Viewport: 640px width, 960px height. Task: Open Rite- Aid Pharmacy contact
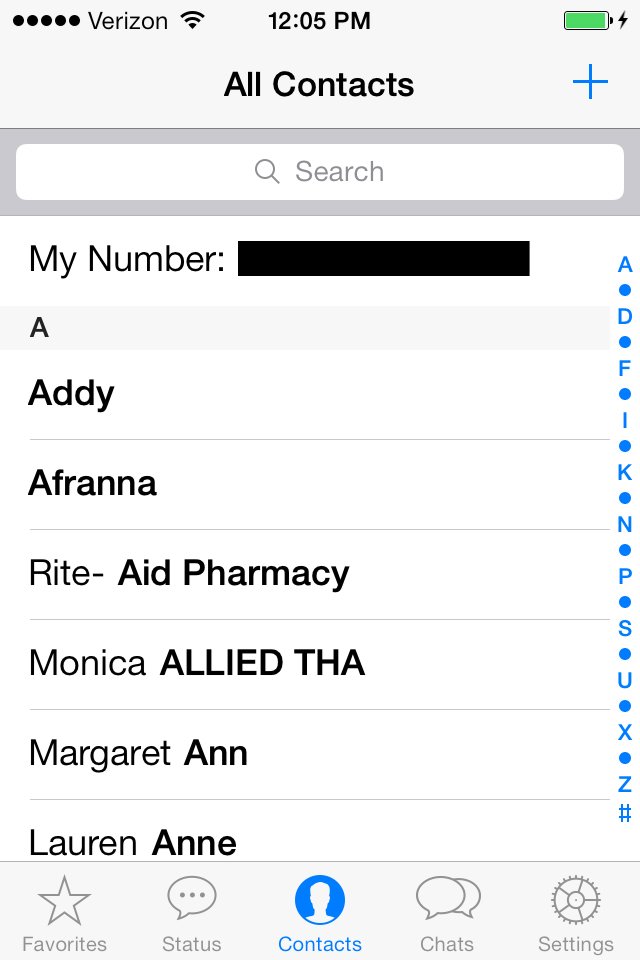coord(300,573)
